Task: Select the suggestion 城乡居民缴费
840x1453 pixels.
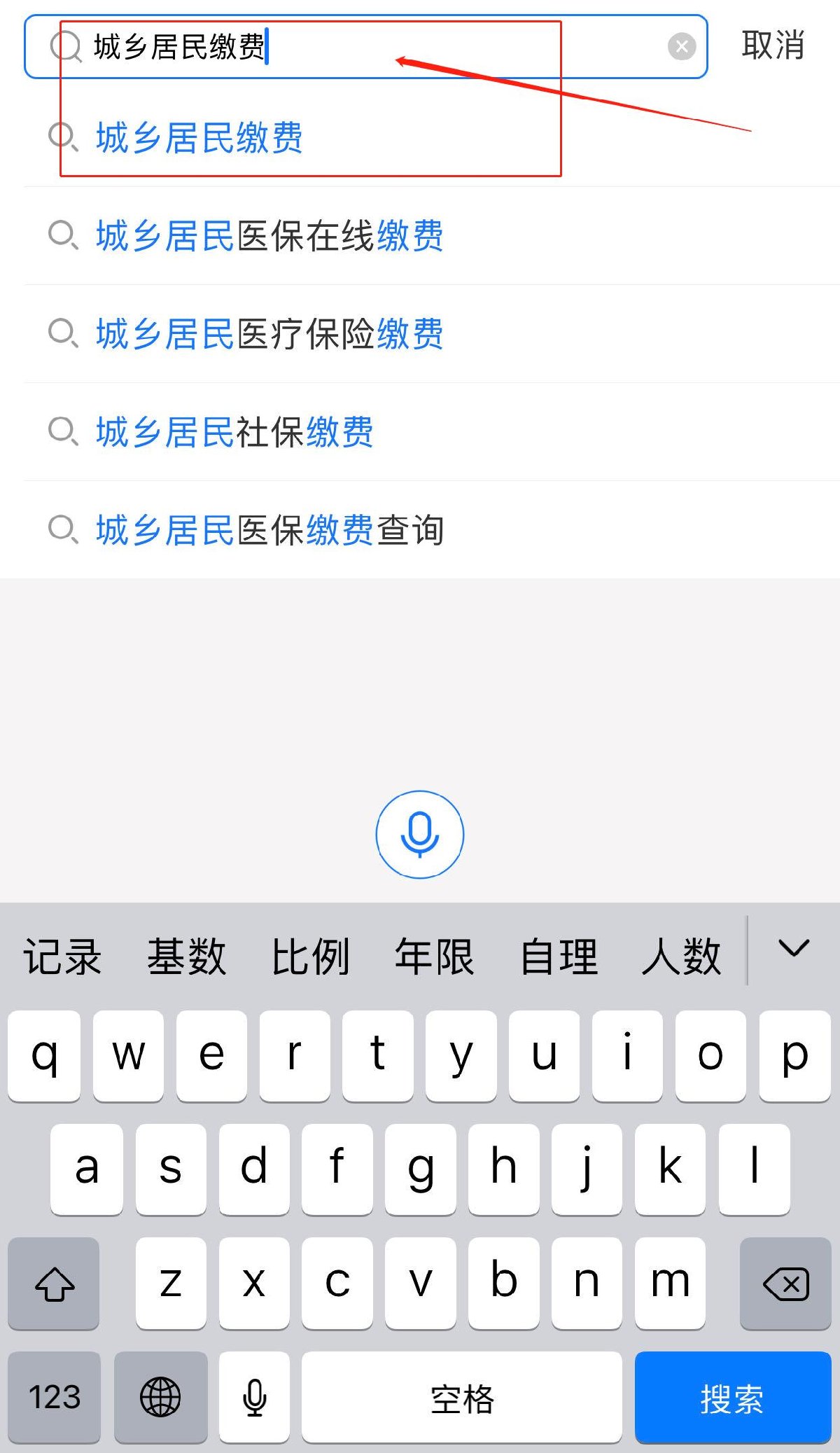Action: click(199, 137)
